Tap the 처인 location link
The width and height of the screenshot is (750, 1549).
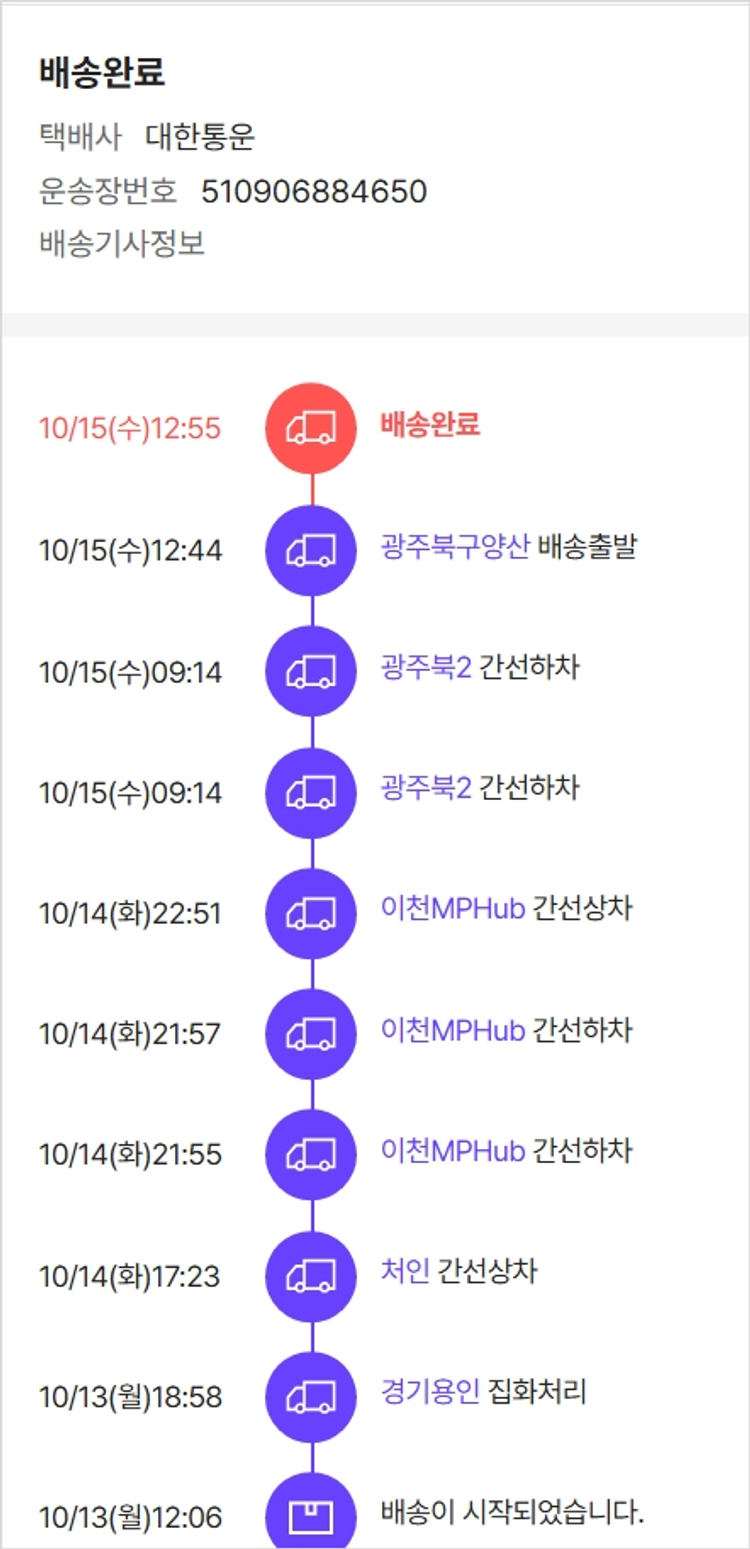pos(405,1271)
